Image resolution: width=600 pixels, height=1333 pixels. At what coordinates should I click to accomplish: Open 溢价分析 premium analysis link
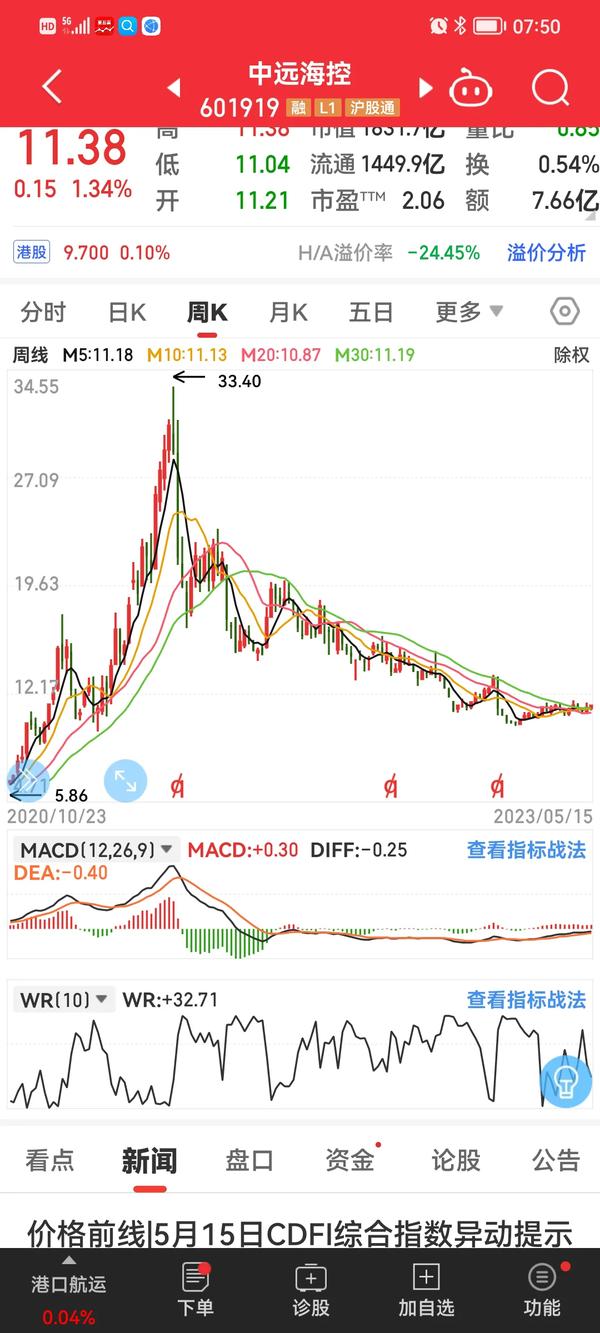point(546,253)
